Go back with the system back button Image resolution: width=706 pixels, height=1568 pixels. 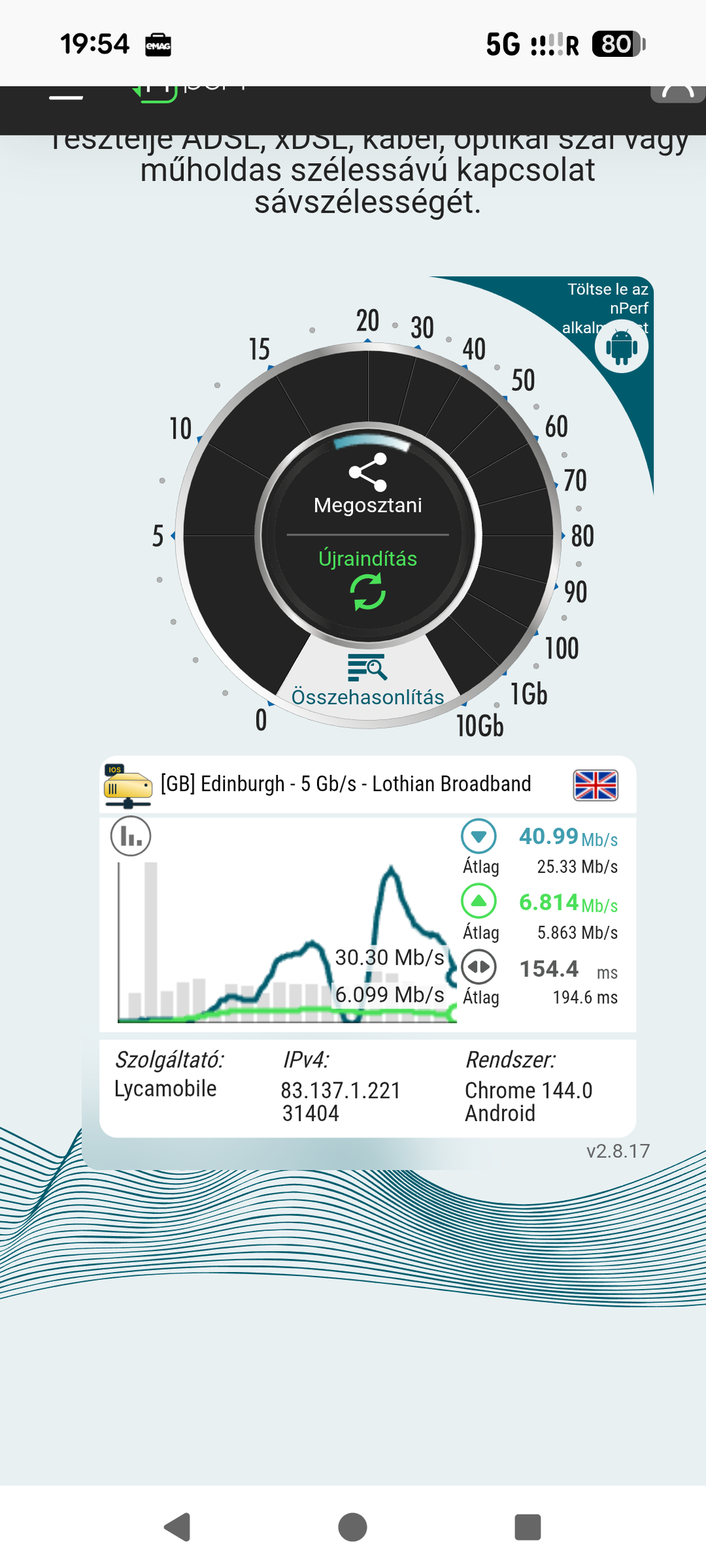pyautogui.click(x=178, y=1527)
